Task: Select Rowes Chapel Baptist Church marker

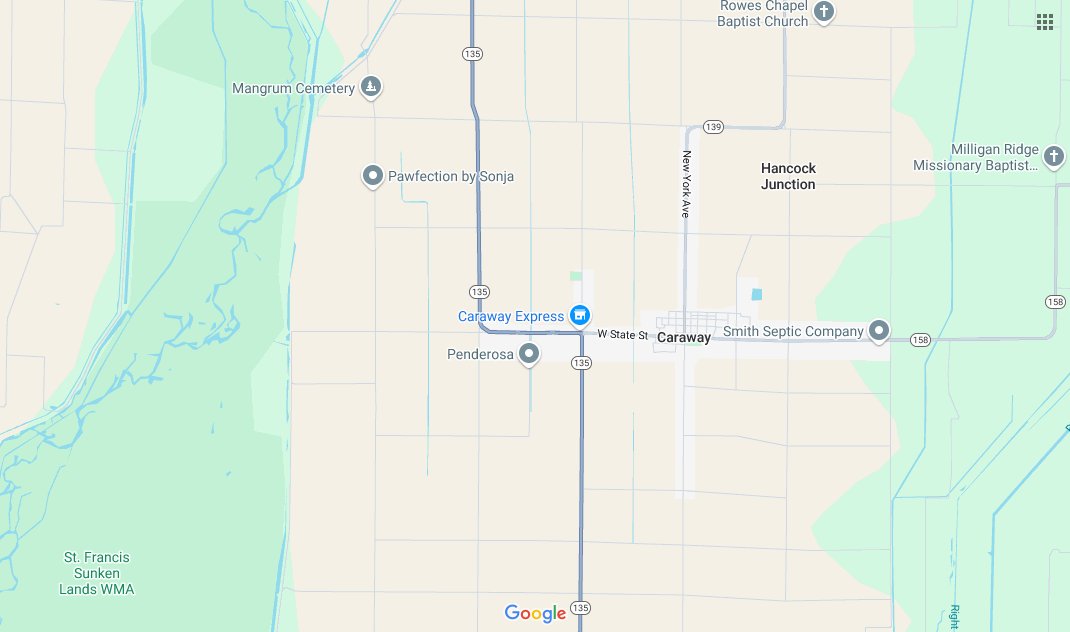Action: (x=823, y=12)
